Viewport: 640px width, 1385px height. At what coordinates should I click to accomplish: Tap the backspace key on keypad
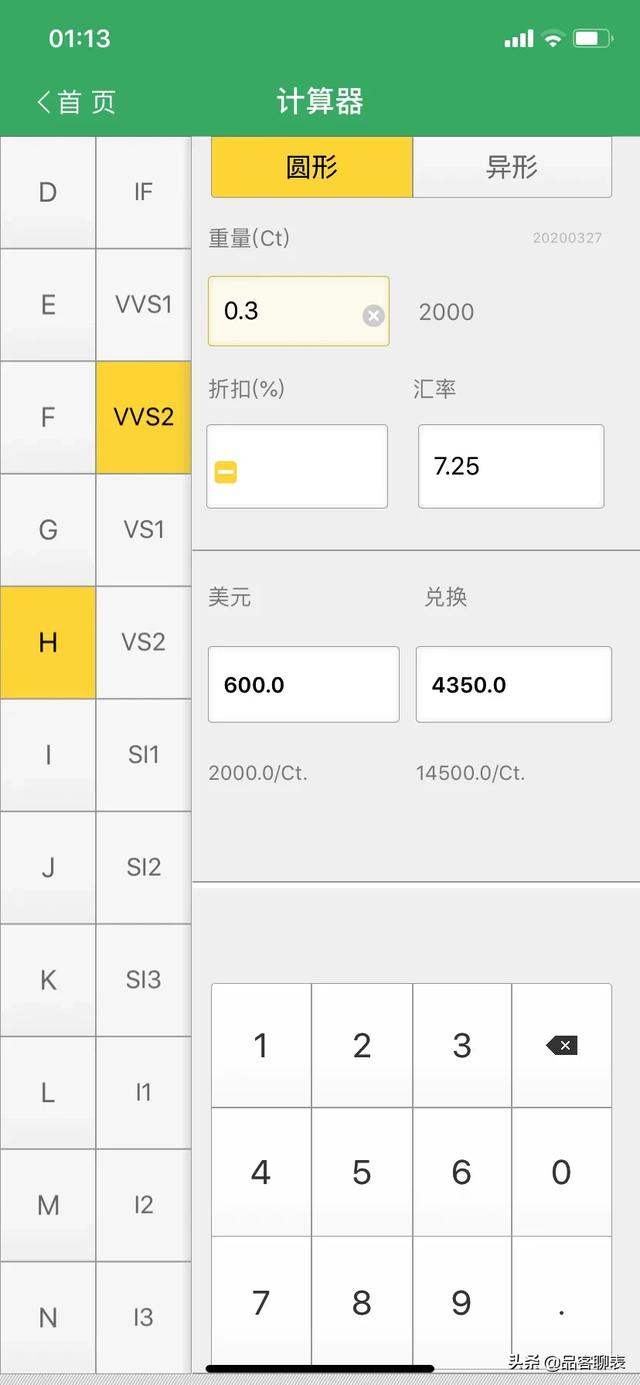(x=561, y=1045)
